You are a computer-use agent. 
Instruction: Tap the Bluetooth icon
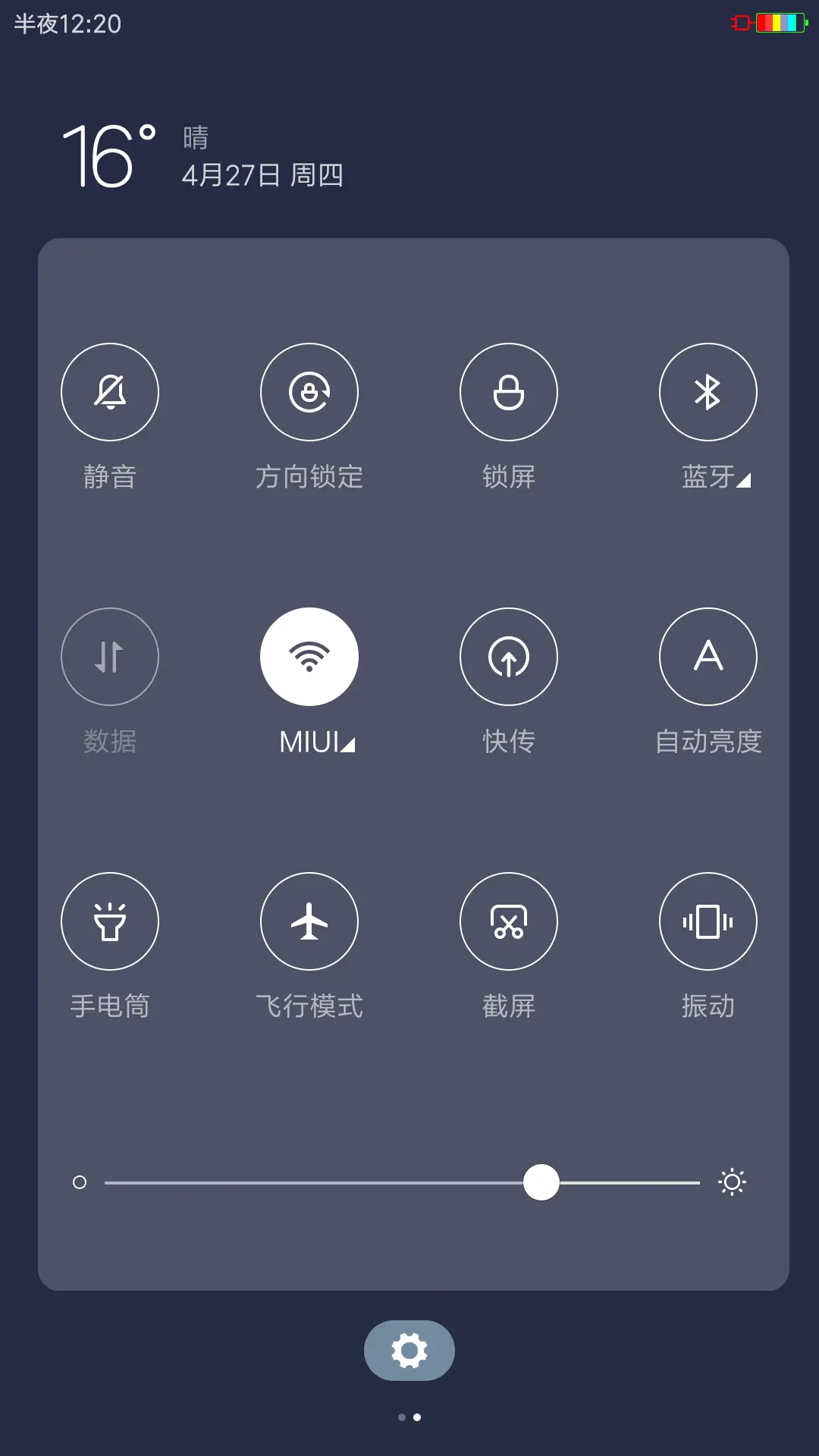tap(708, 391)
